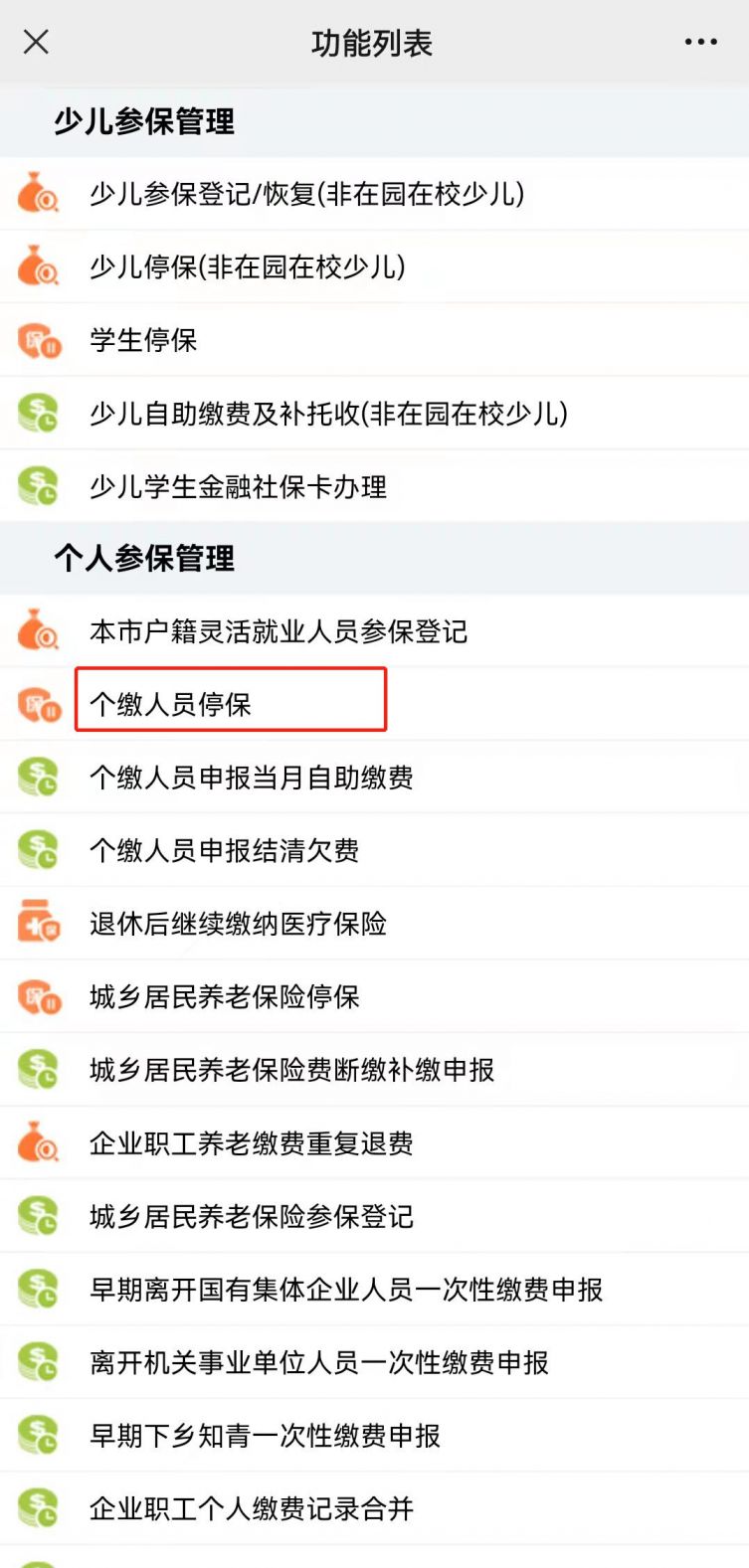Image resolution: width=749 pixels, height=1568 pixels.
Task: Tap 企业职工个人缴费记录合并
Action: click(x=251, y=1508)
